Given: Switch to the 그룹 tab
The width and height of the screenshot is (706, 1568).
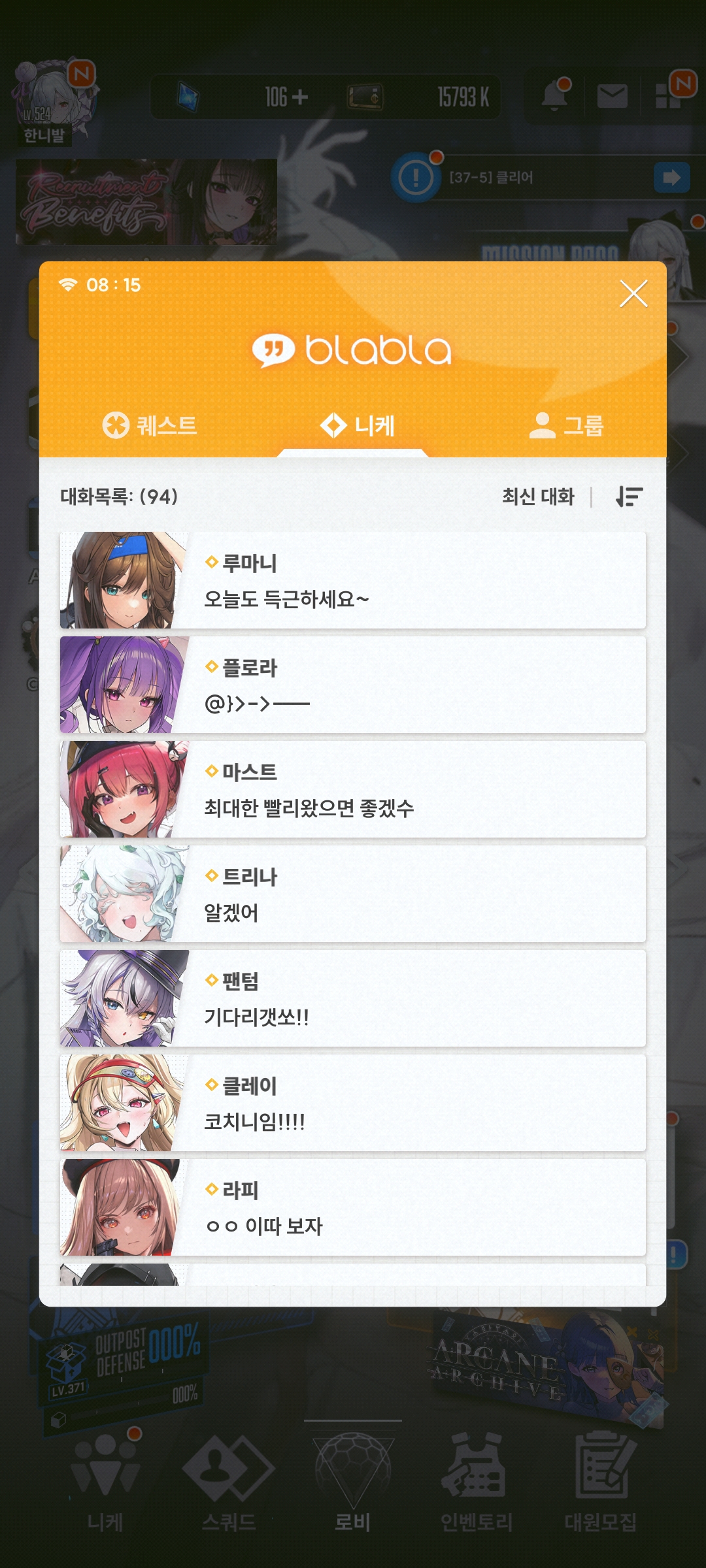Looking at the screenshot, I should (x=566, y=425).
